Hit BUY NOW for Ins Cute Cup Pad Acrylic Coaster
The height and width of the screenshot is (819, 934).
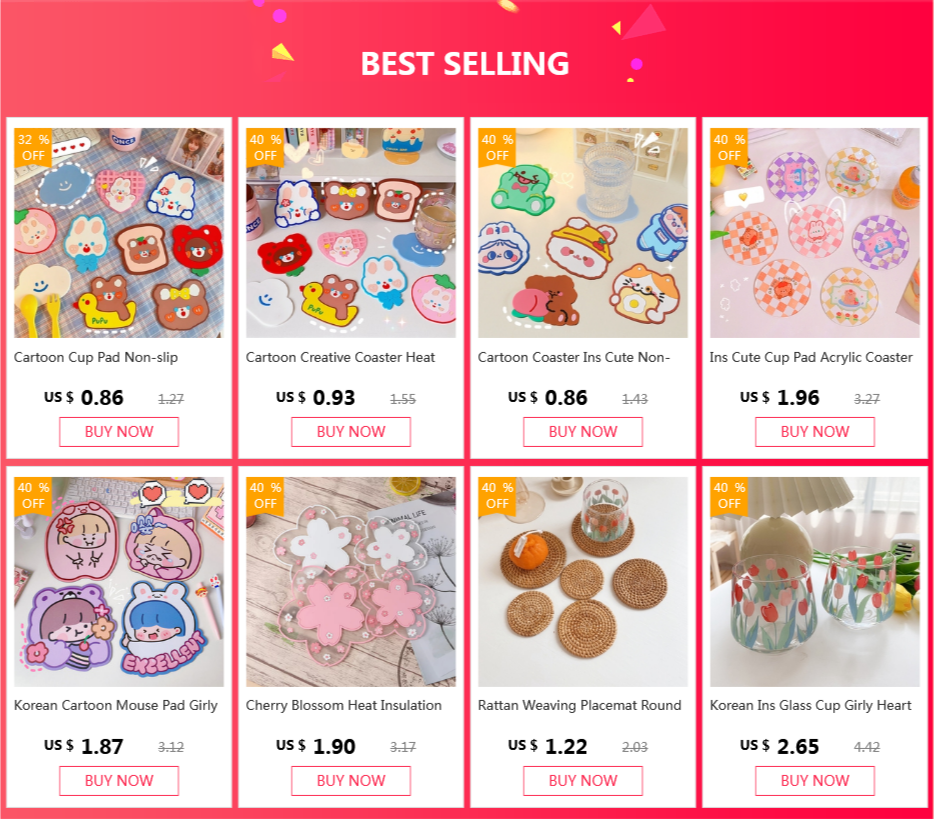[x=815, y=432]
